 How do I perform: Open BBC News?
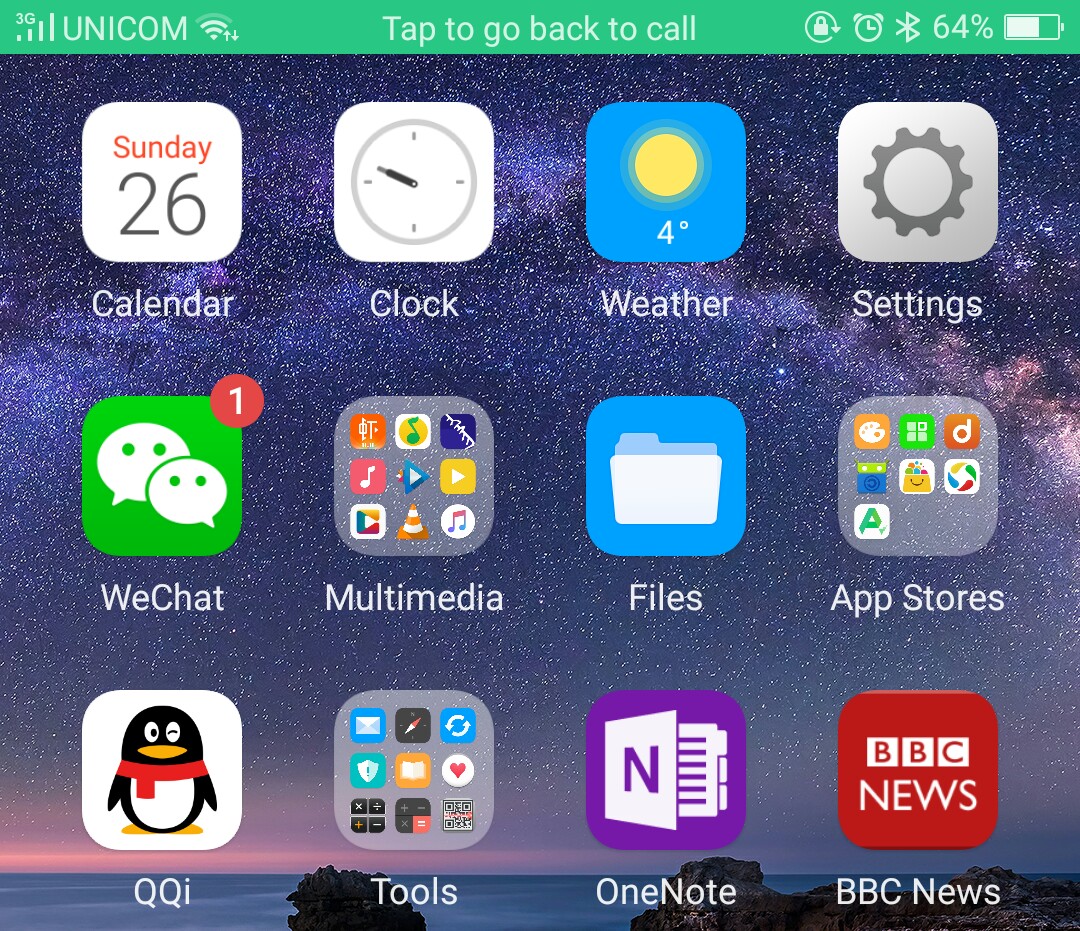[x=918, y=770]
